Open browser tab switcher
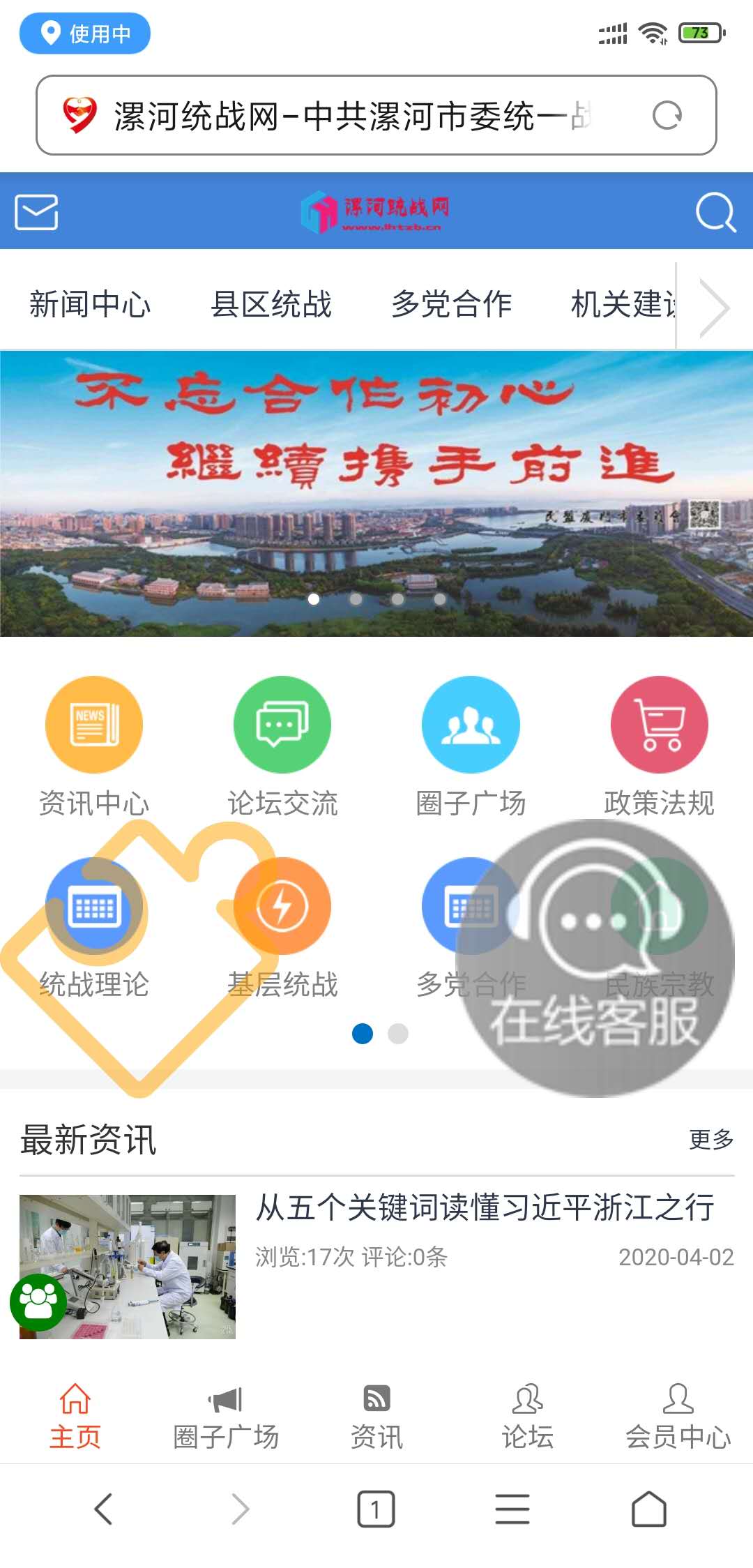This screenshot has height=1568, width=753. click(x=376, y=1509)
